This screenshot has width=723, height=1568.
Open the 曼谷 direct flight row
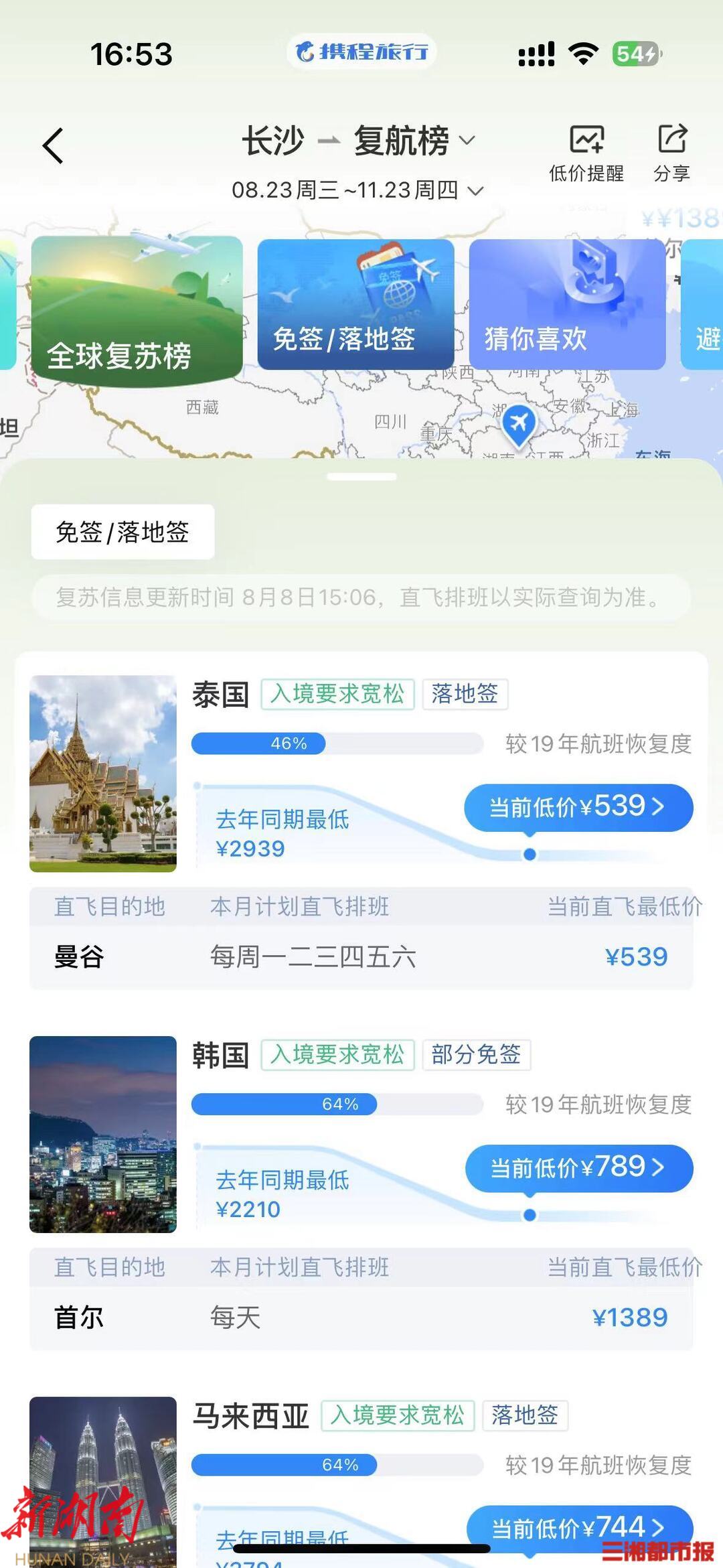[361, 956]
